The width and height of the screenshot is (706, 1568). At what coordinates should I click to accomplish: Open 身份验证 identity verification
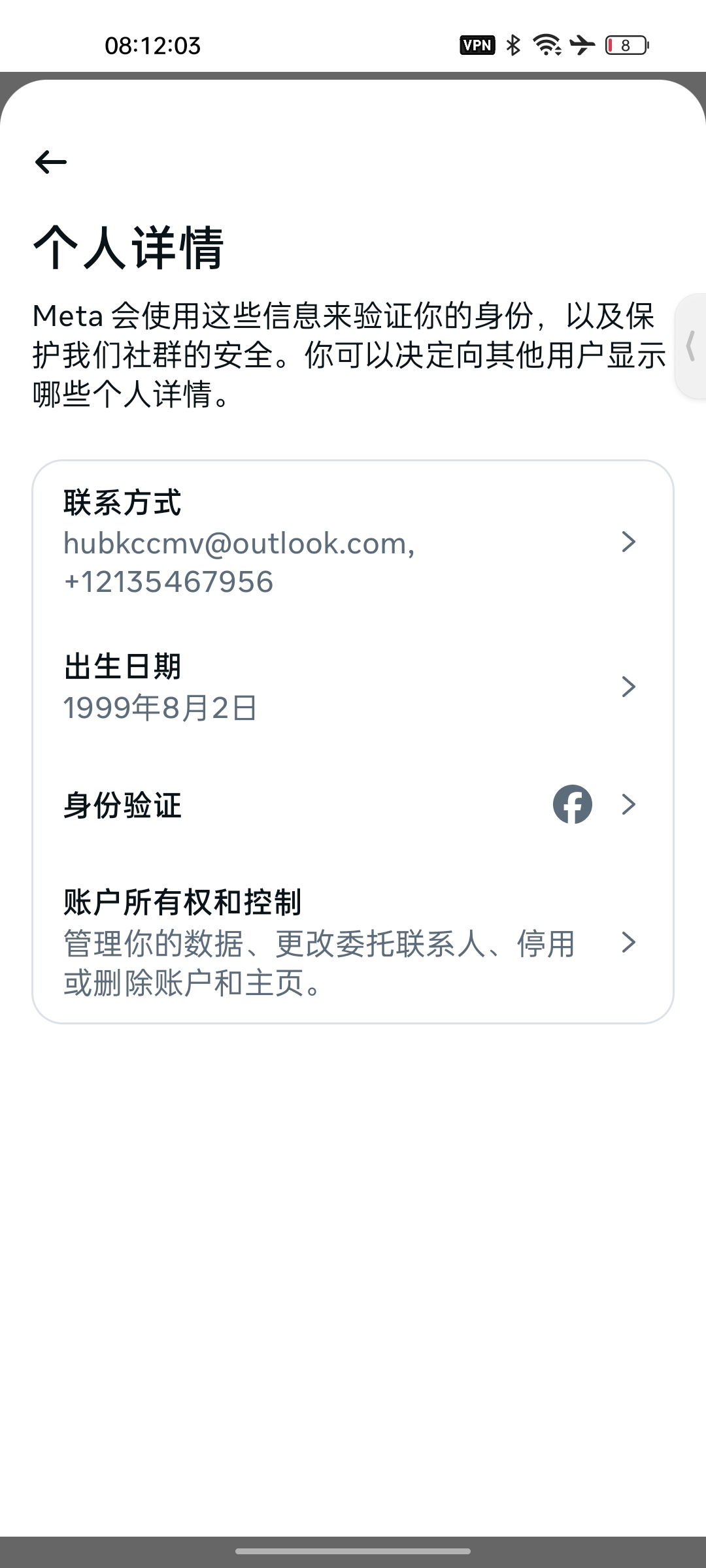click(x=353, y=804)
